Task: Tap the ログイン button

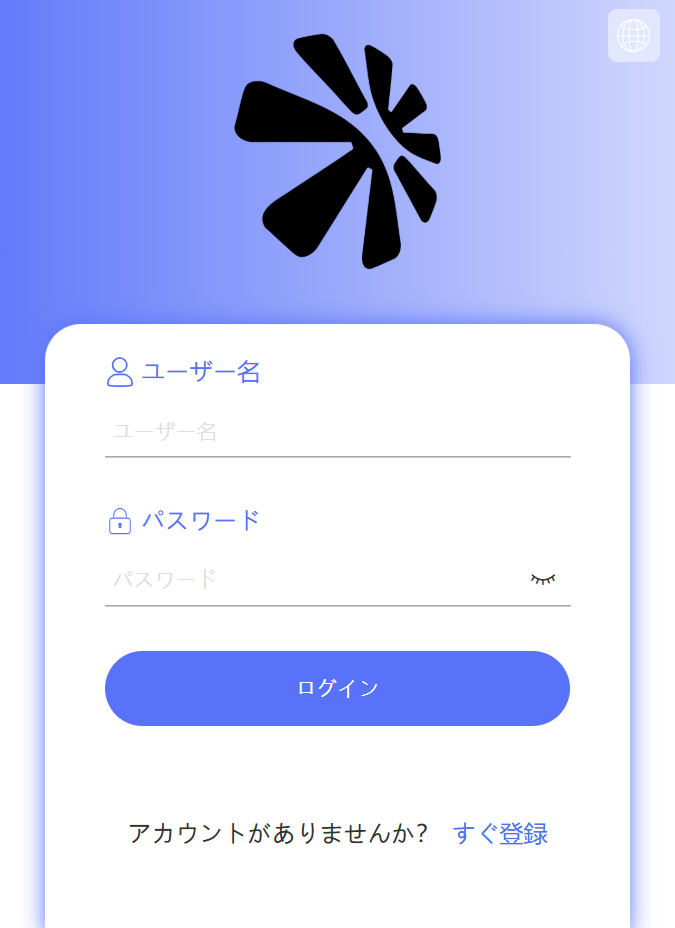Action: tap(337, 688)
